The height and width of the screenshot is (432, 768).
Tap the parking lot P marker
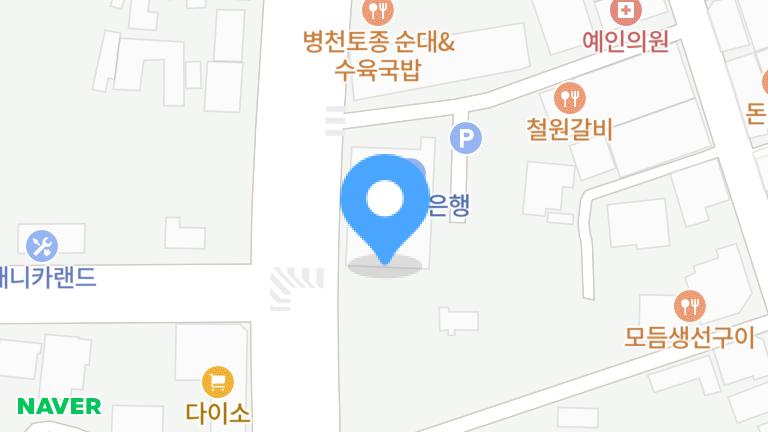coord(465,138)
